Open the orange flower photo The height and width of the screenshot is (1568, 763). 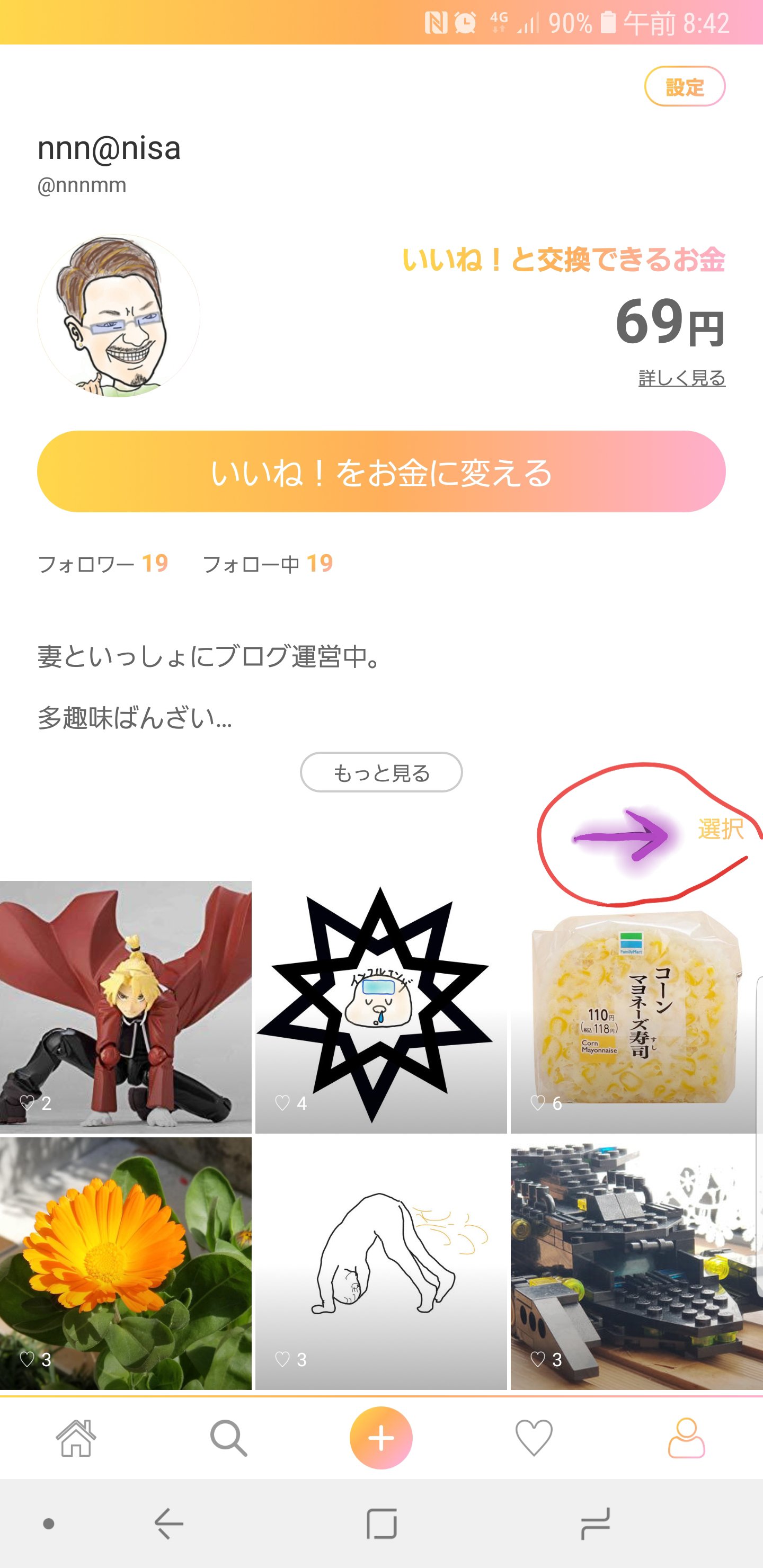point(126,1263)
